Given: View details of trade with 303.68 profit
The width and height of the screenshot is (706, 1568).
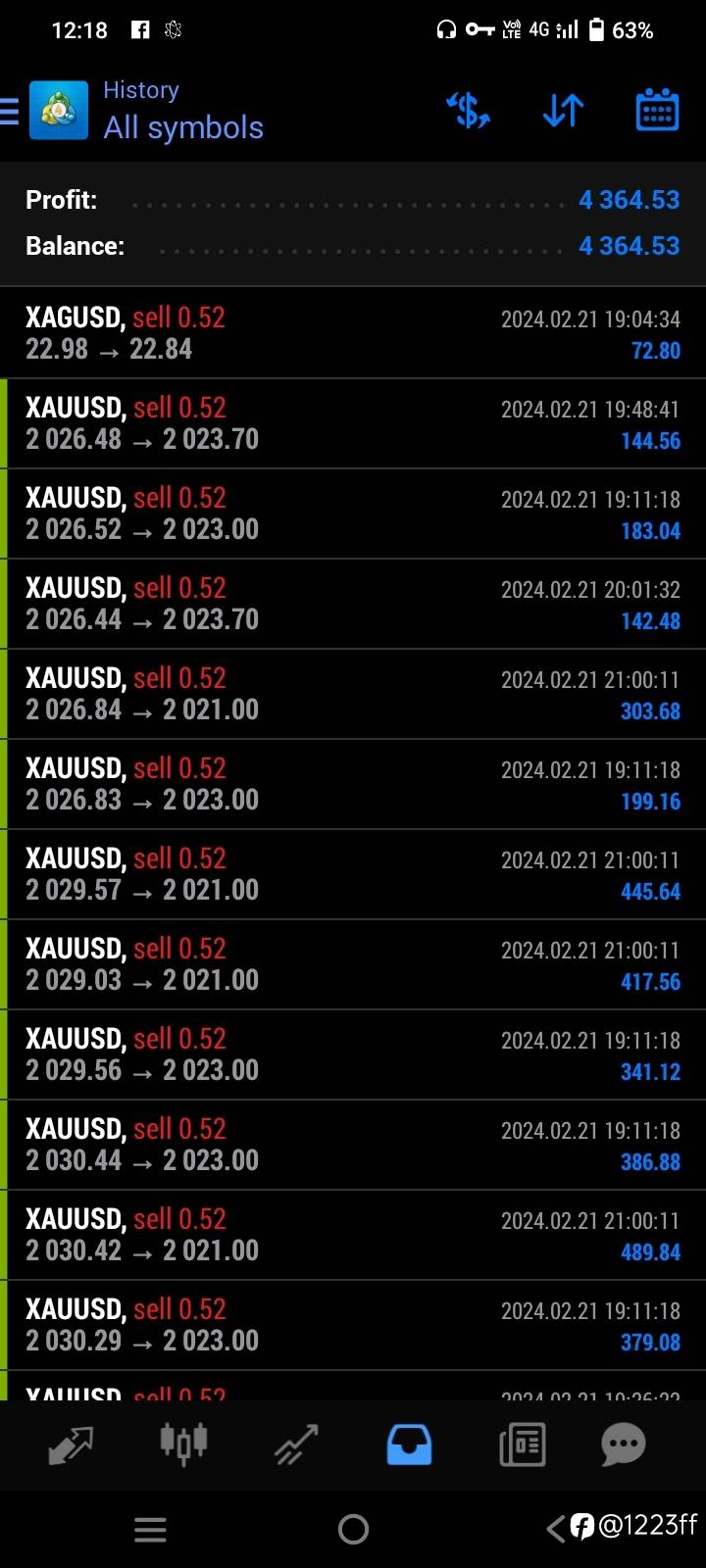Looking at the screenshot, I should click(353, 694).
